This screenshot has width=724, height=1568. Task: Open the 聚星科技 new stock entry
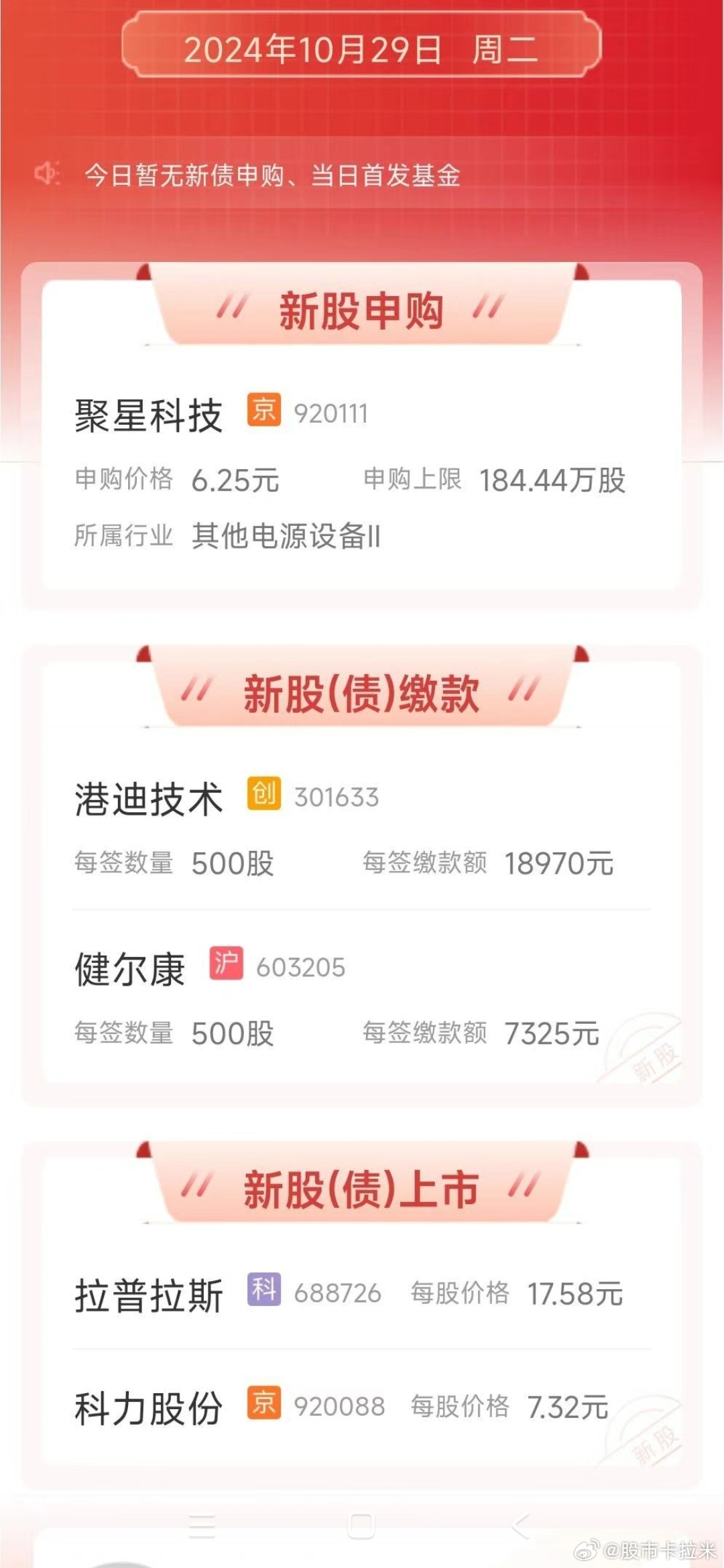click(148, 415)
